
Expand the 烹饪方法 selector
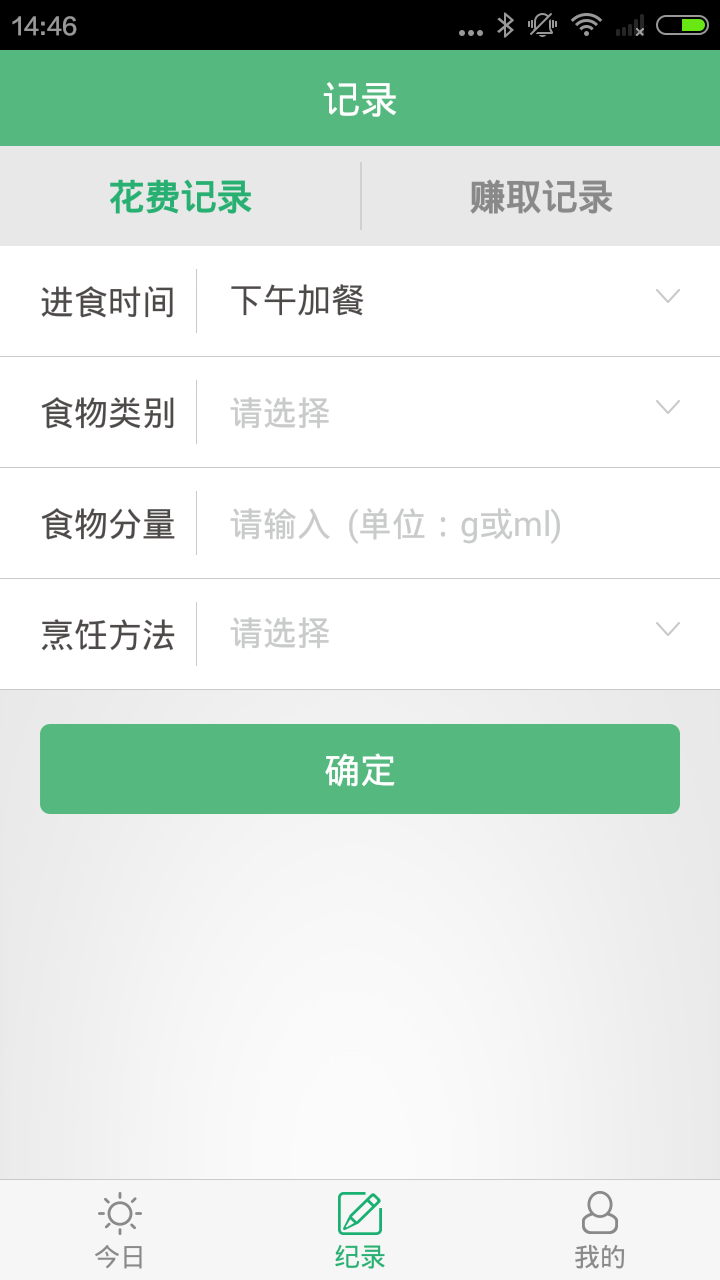point(455,634)
